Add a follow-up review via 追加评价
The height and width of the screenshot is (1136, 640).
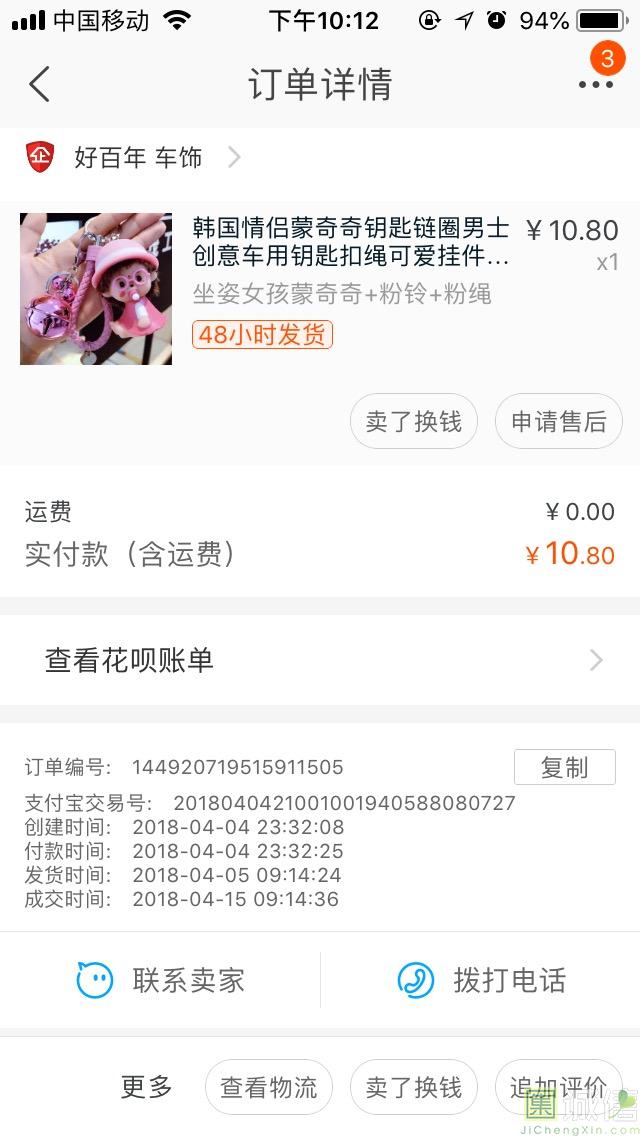click(x=558, y=1087)
